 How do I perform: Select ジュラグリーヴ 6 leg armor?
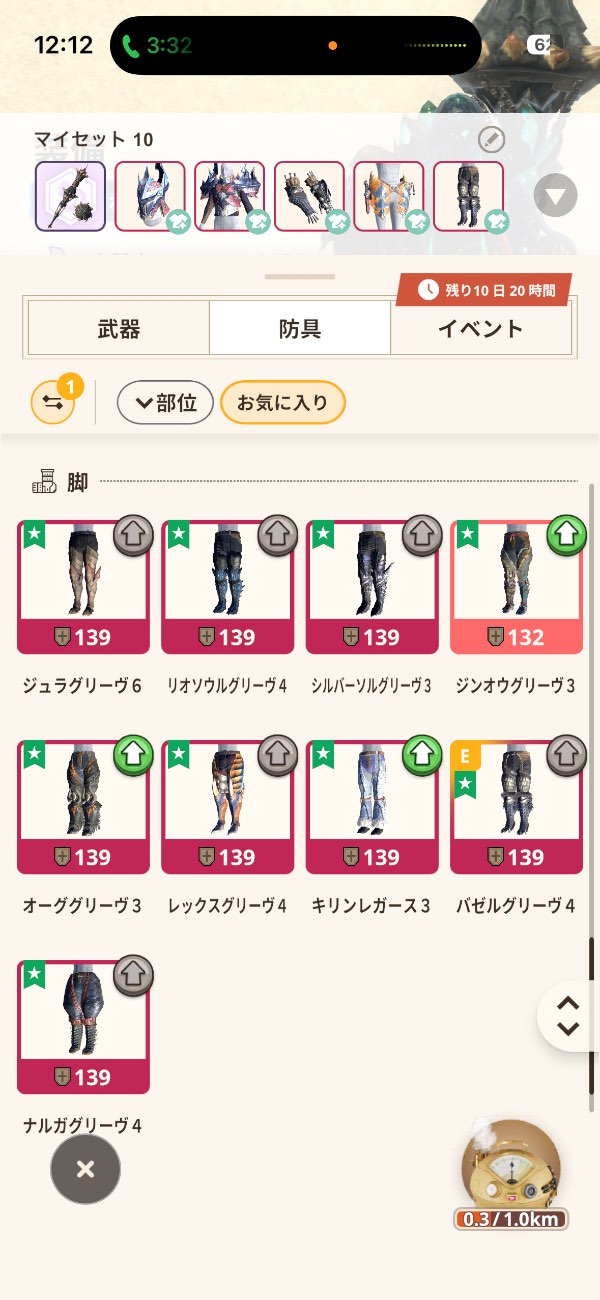pos(83,587)
